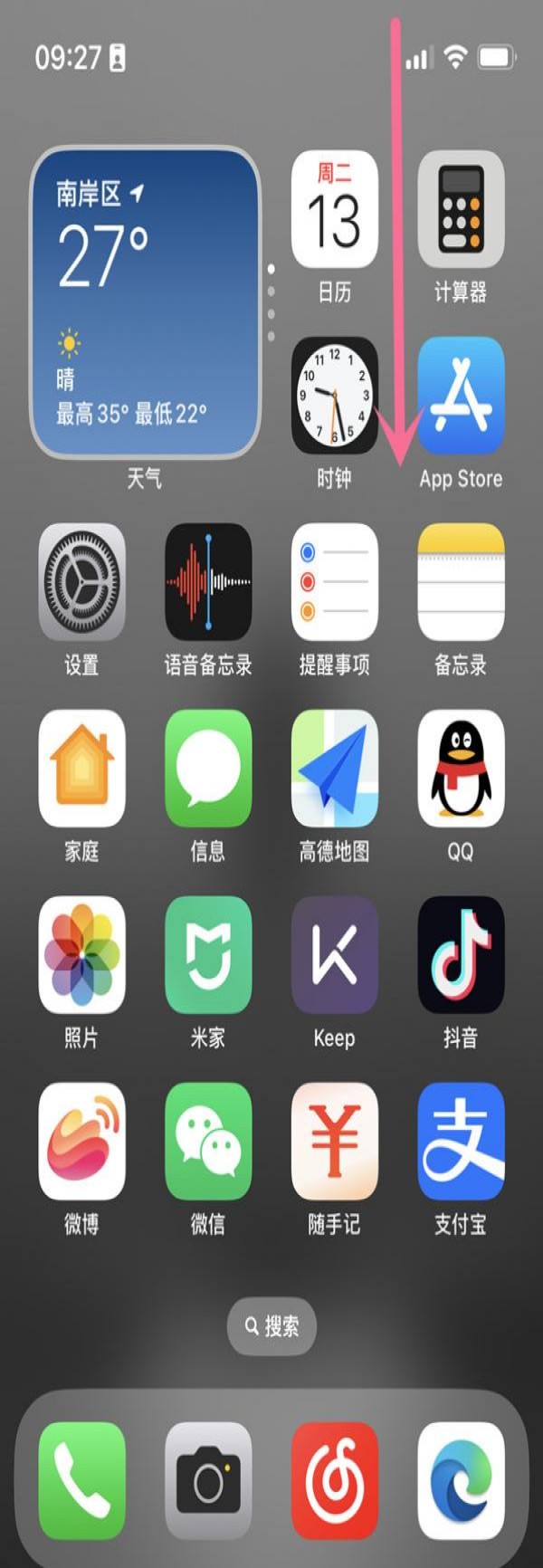The width and height of the screenshot is (543, 1568).
Task: Launch 高德地图 maps
Action: [x=334, y=769]
